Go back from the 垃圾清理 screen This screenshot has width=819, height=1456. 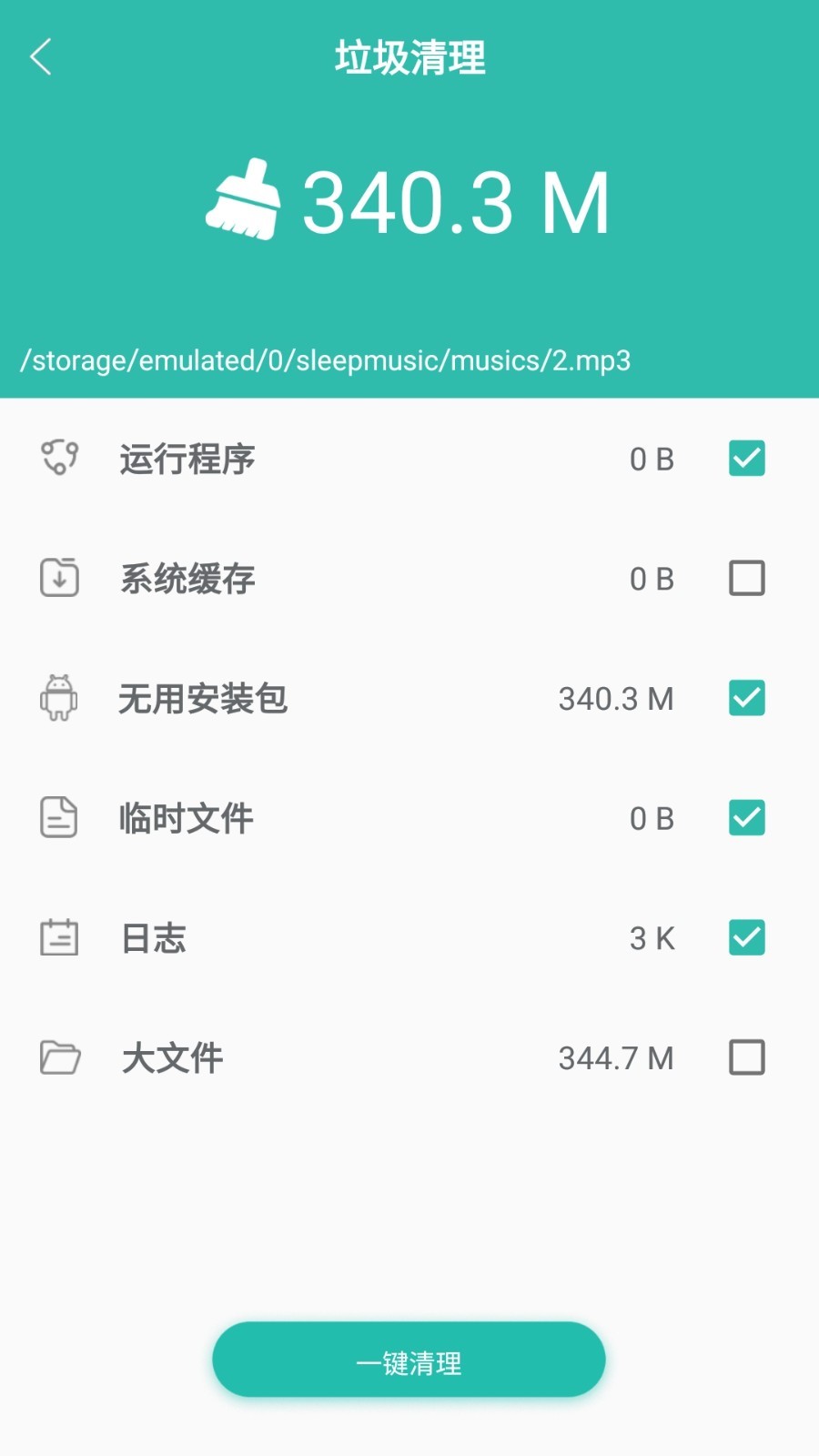click(41, 57)
